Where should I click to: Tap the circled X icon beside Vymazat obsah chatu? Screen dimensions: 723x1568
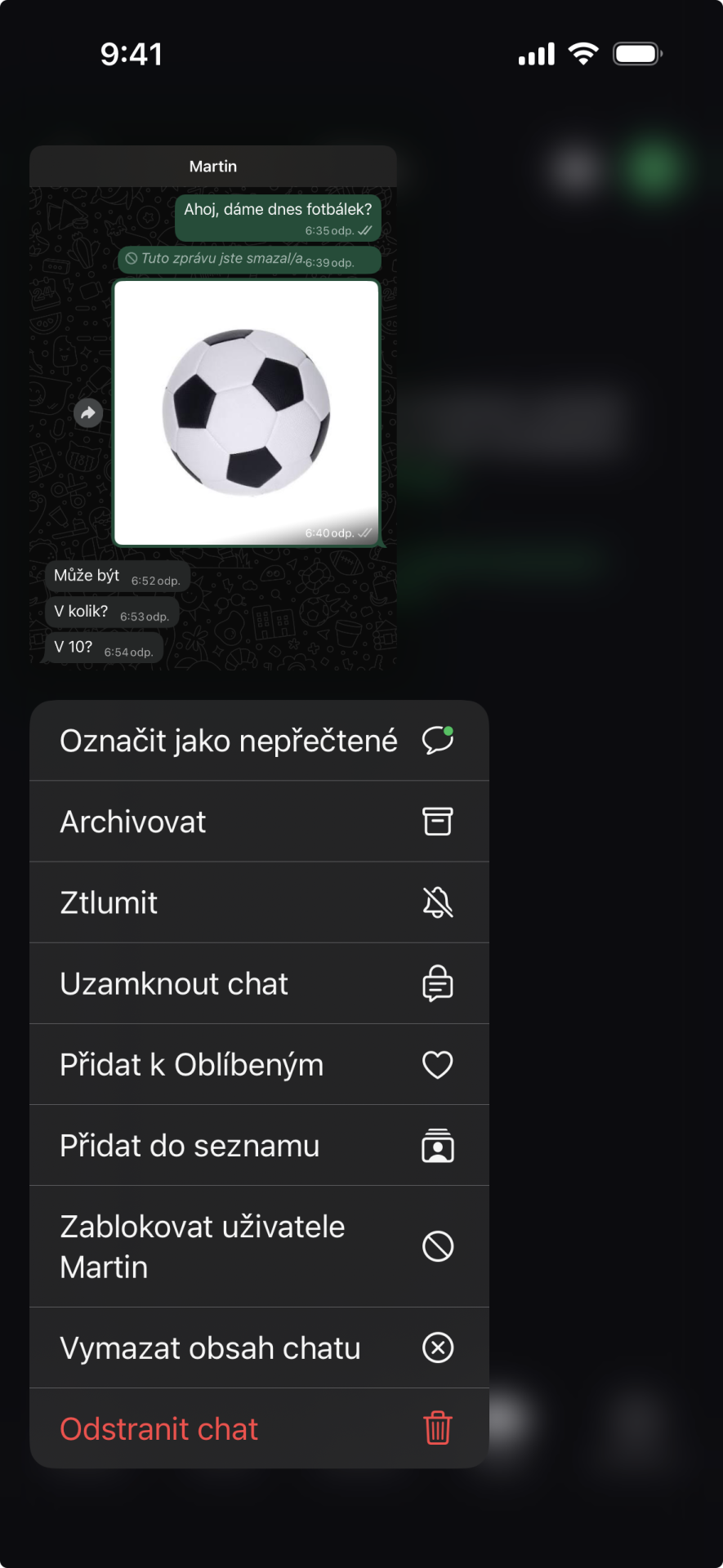438,1347
